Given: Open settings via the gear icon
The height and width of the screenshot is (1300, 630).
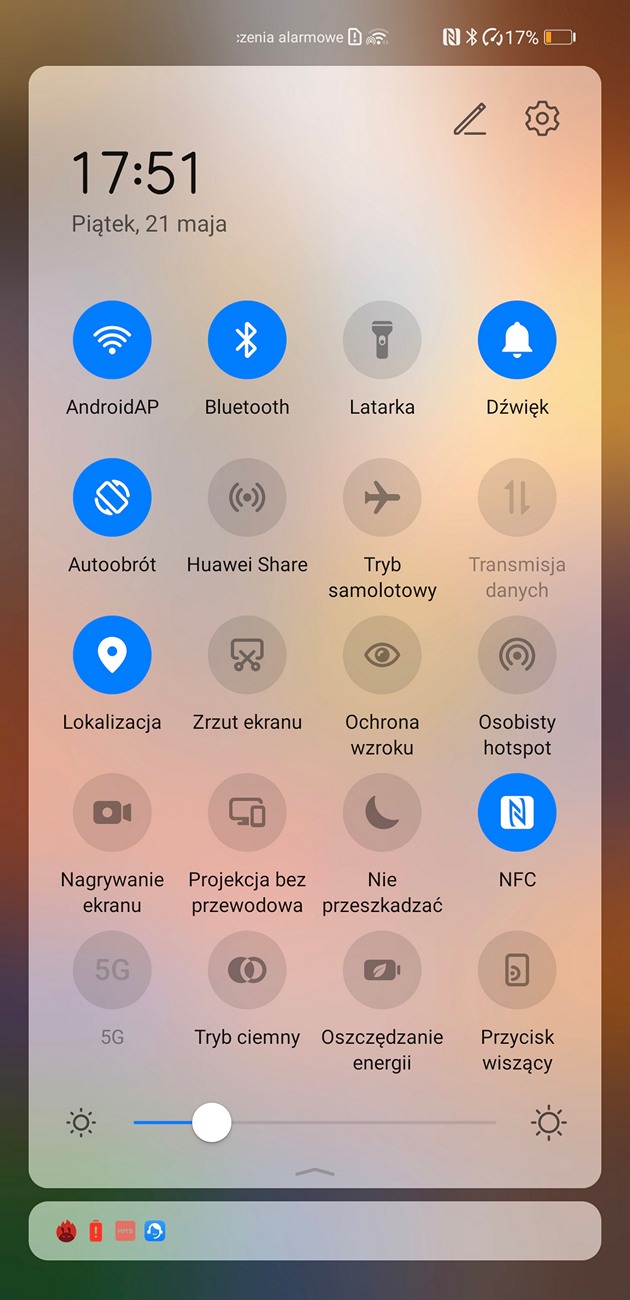Looking at the screenshot, I should (x=542, y=118).
